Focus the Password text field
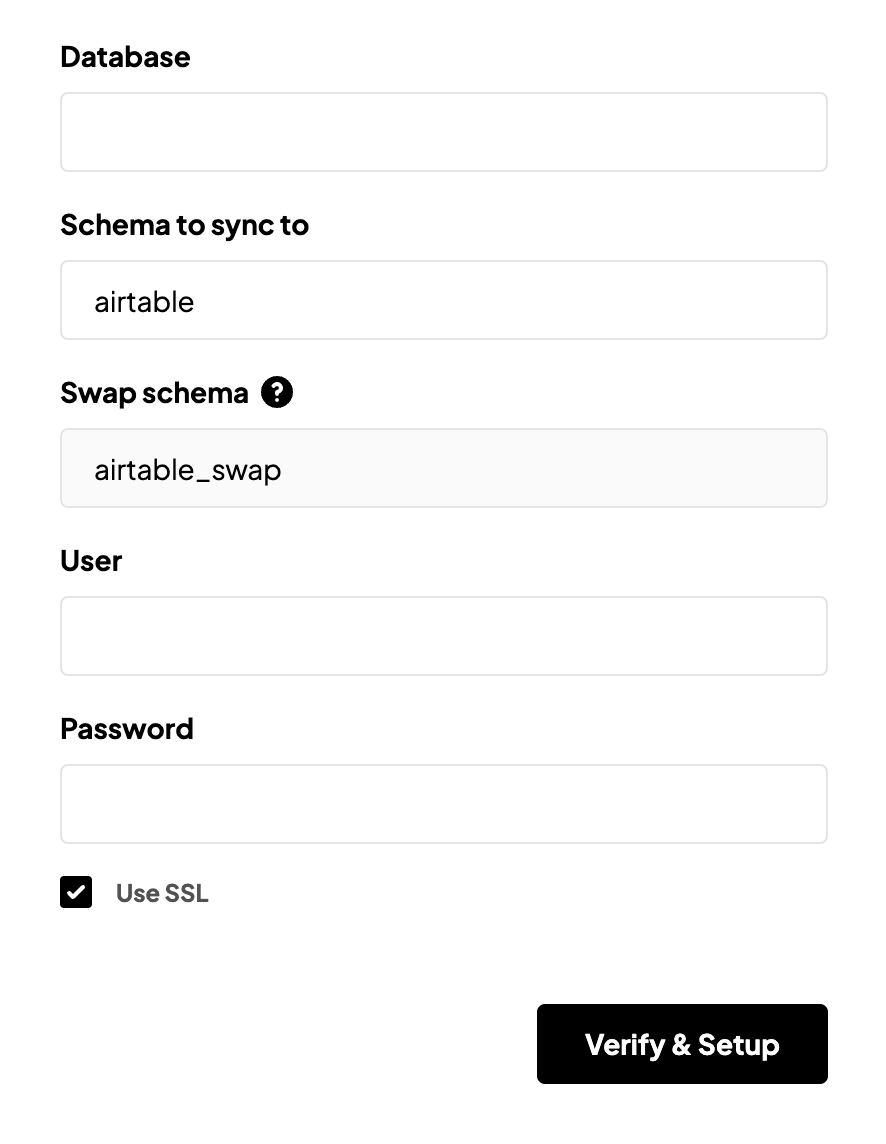The height and width of the screenshot is (1144, 886). pos(443,804)
